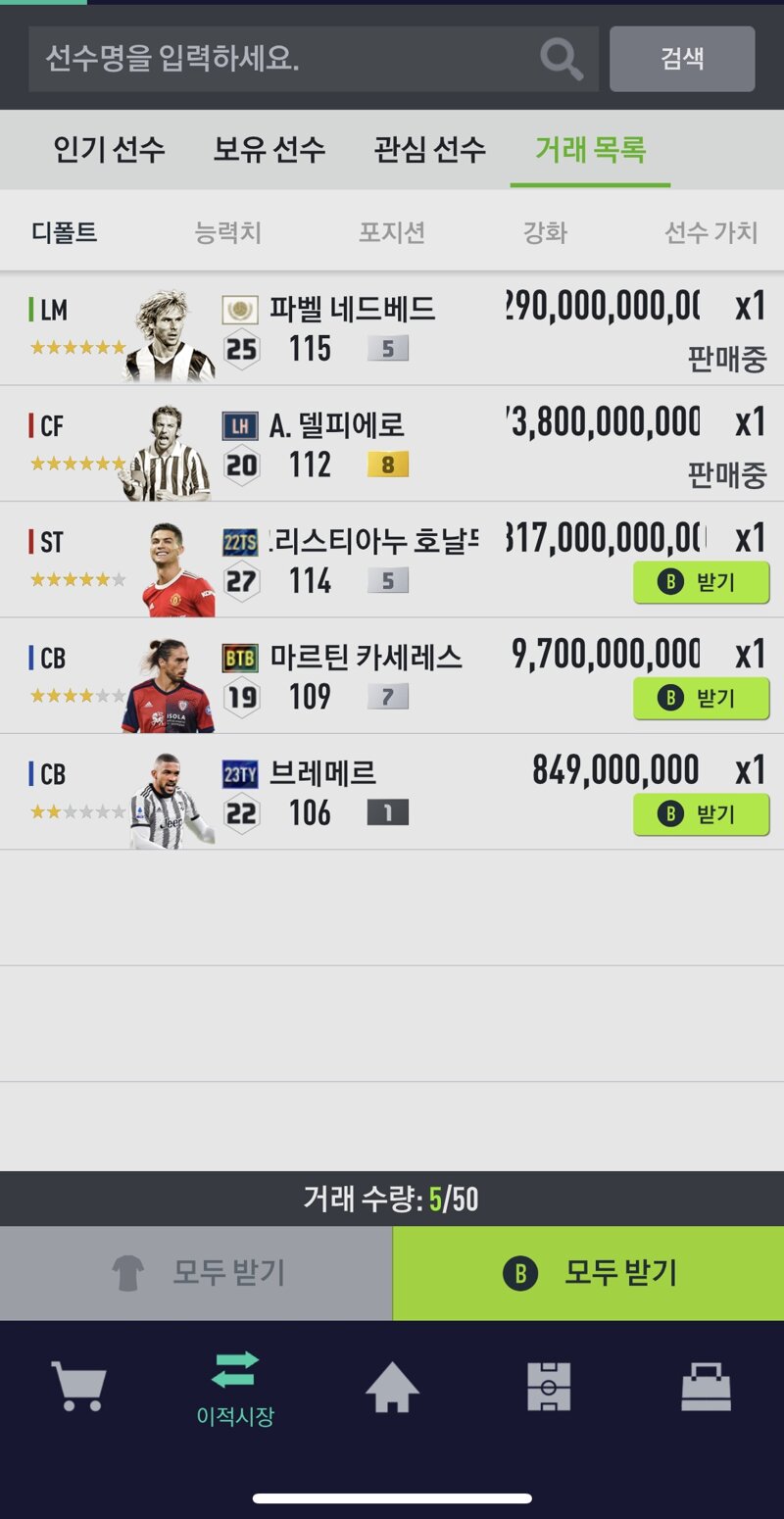Sort the list by 포지션

pos(391,233)
